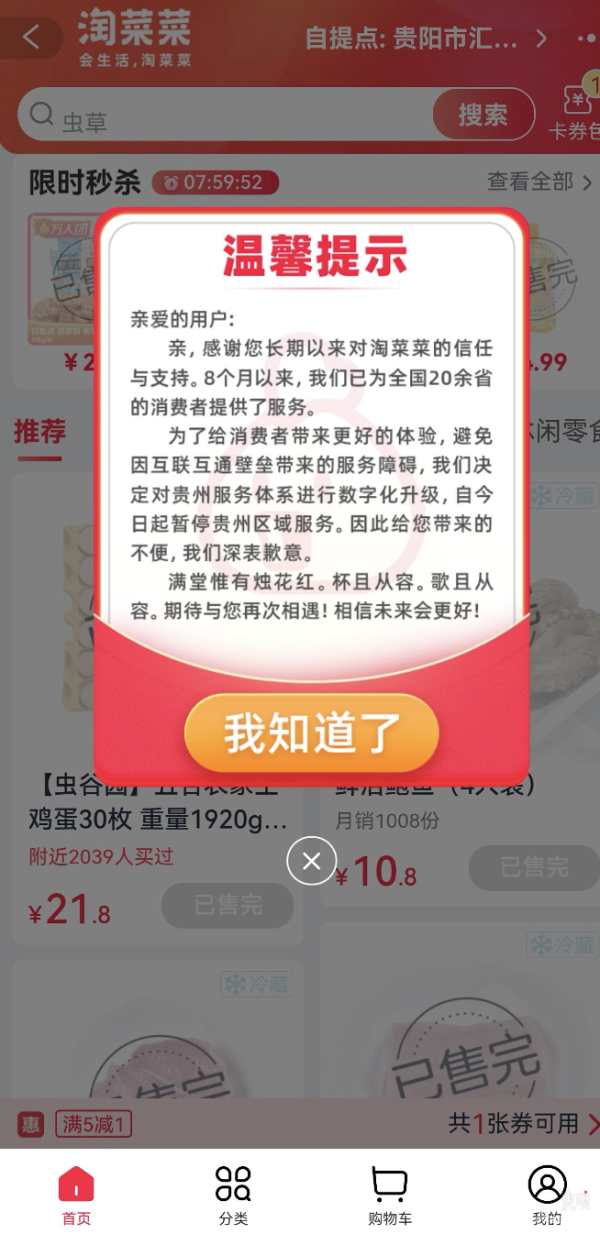Tap the 搜索 button
This screenshot has height=1234, width=600.
(483, 116)
